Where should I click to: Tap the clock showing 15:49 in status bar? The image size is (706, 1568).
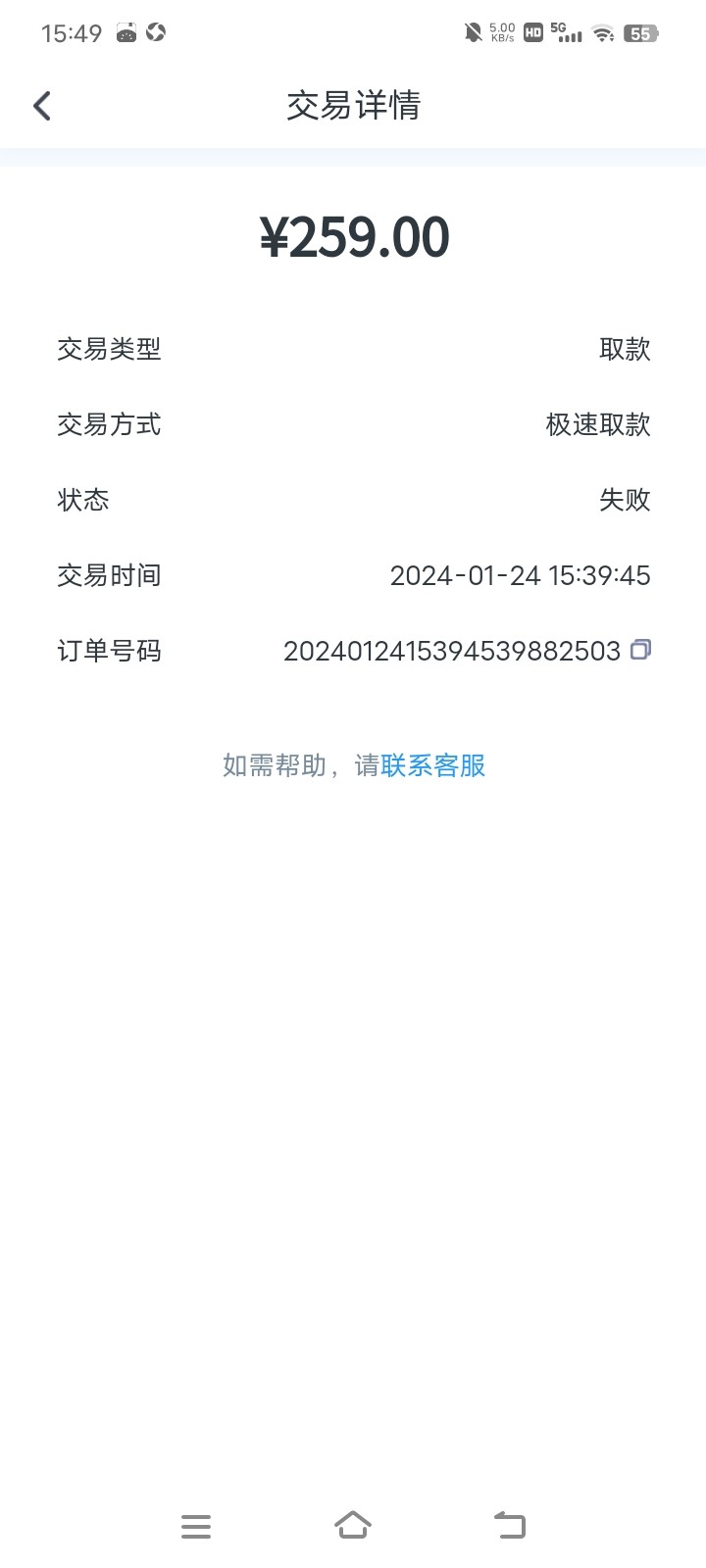click(x=71, y=32)
